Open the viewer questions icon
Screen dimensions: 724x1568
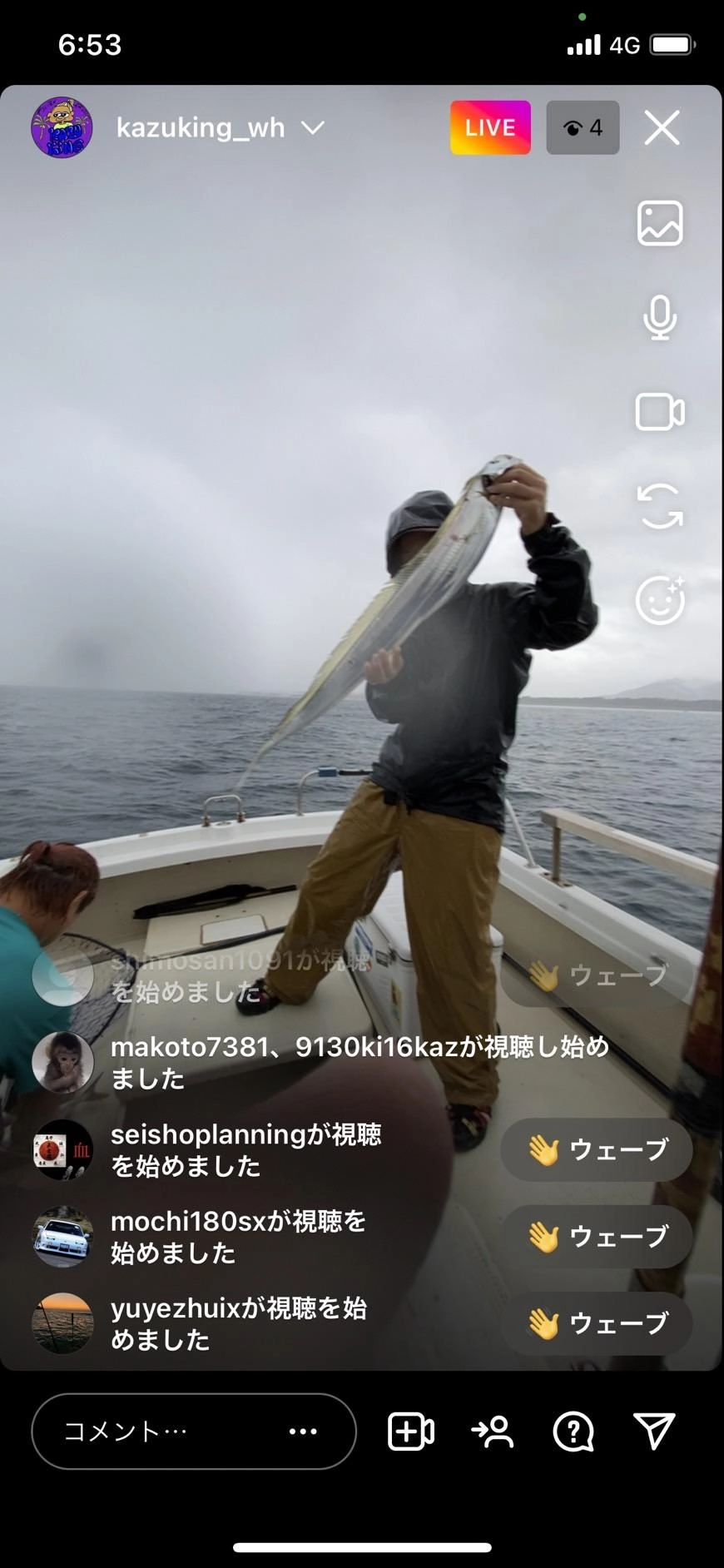[x=573, y=1432]
